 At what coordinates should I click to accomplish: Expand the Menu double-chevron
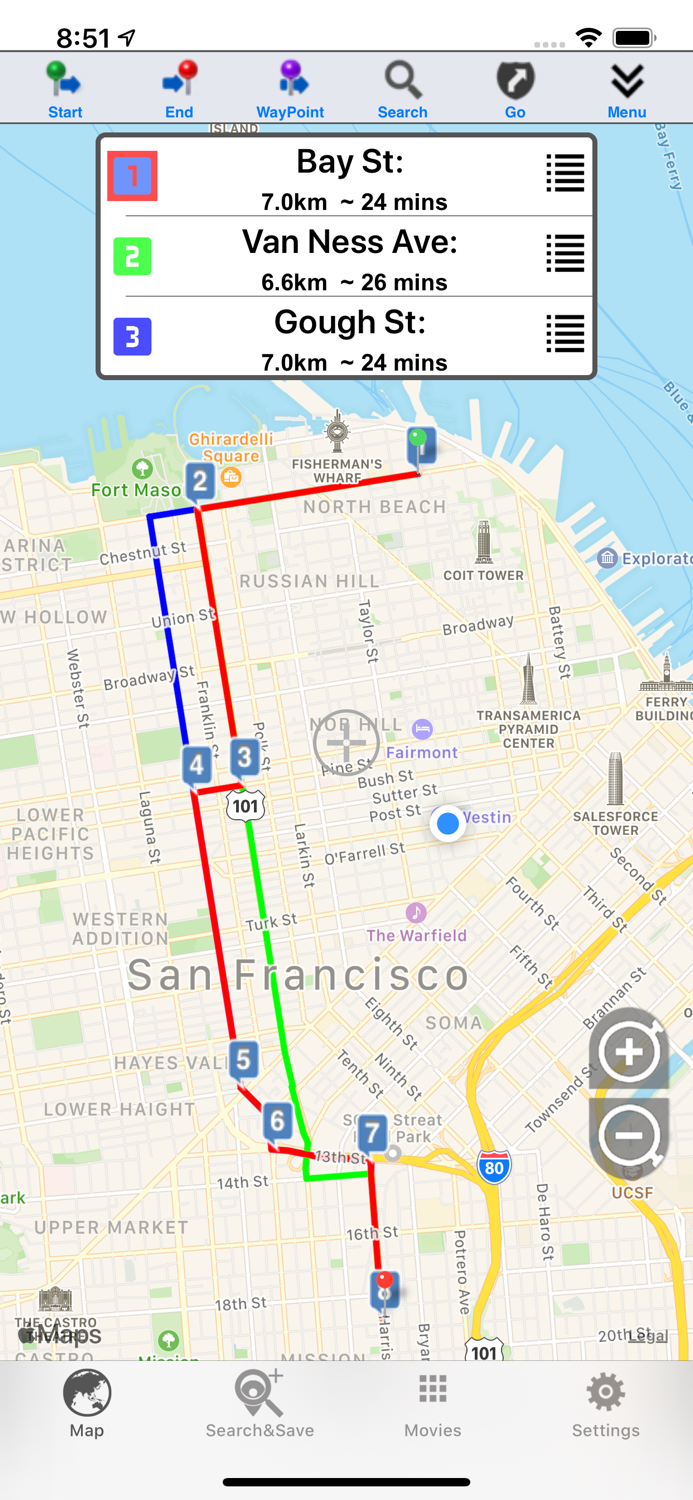[627, 89]
